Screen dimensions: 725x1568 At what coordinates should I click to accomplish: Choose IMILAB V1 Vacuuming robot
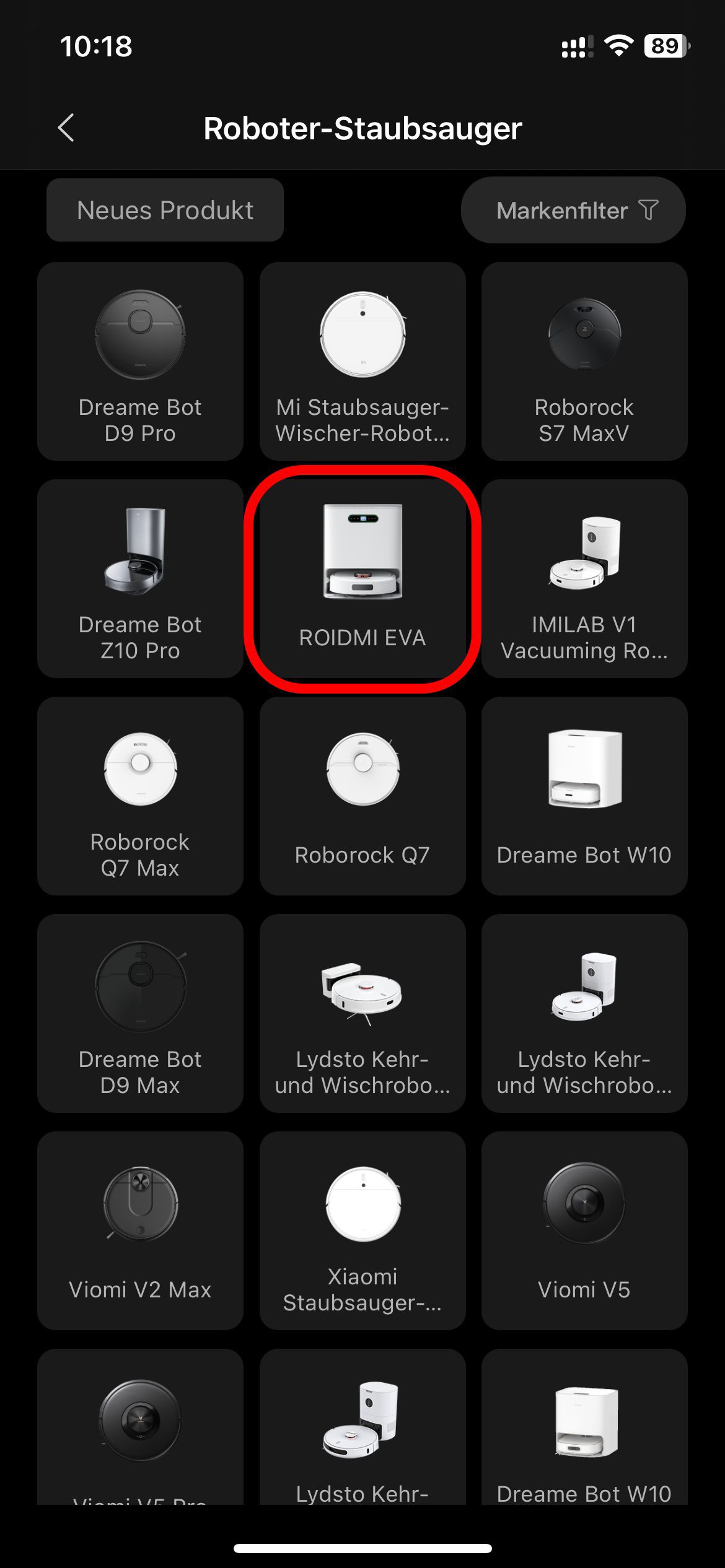[584, 578]
